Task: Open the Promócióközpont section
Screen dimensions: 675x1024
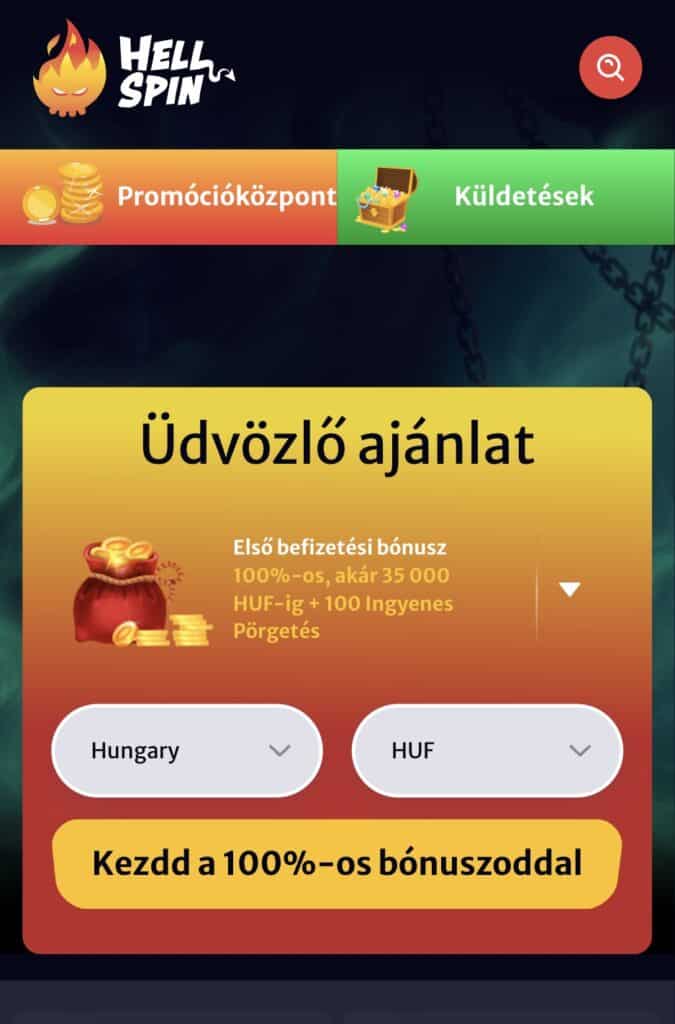Action: click(x=169, y=196)
